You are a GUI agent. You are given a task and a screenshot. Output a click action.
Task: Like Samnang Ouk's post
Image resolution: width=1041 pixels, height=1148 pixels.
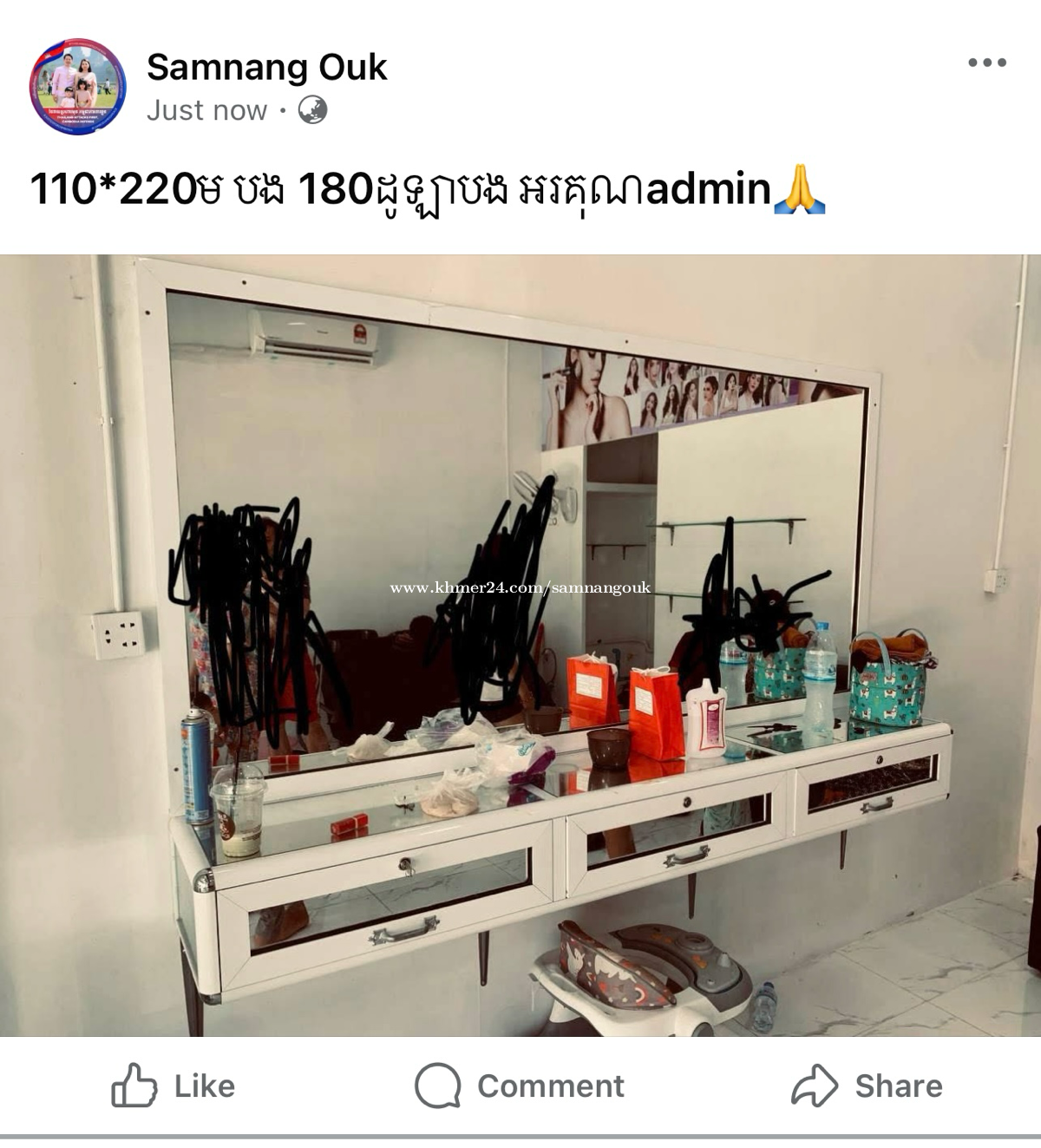pos(173,1086)
